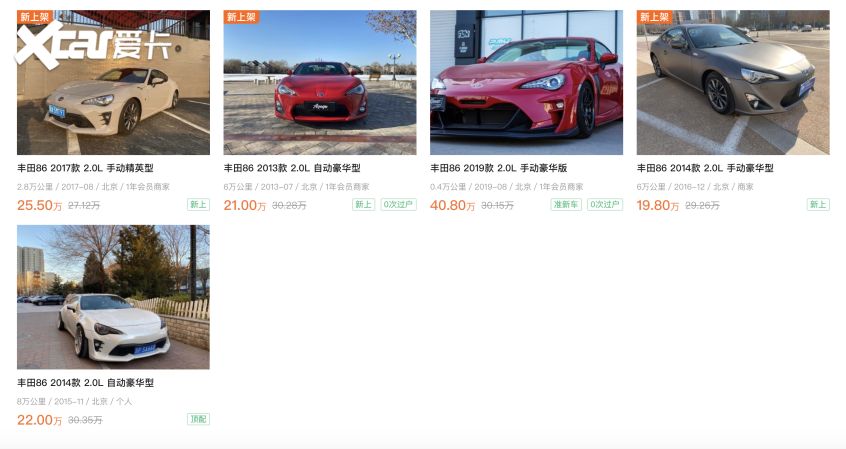The image size is (846, 449).
Task: View the 丰田86 2013款 自动豪华型 car
Action: click(x=319, y=85)
